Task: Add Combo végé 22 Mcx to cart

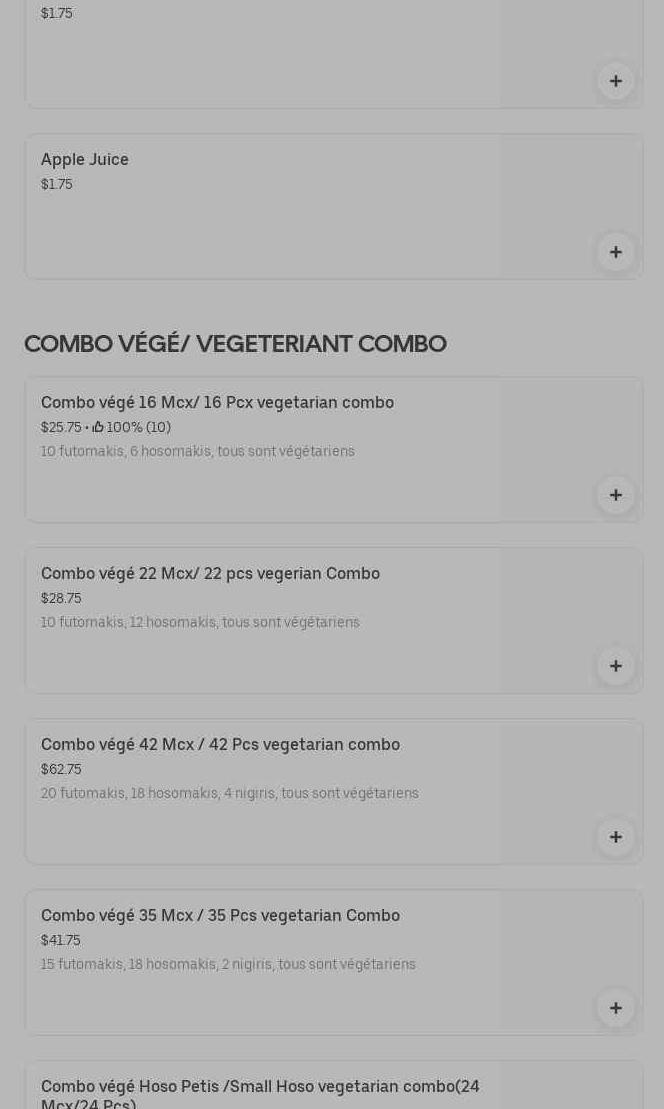Action: point(616,666)
